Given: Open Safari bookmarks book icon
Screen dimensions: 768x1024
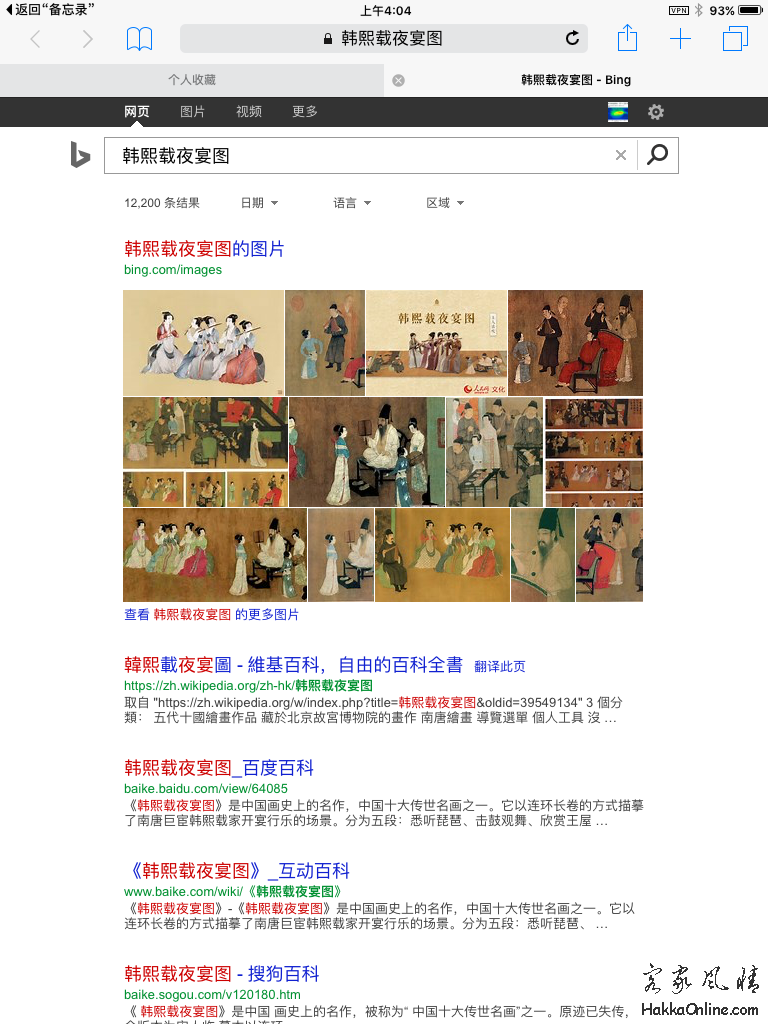Looking at the screenshot, I should (139, 39).
